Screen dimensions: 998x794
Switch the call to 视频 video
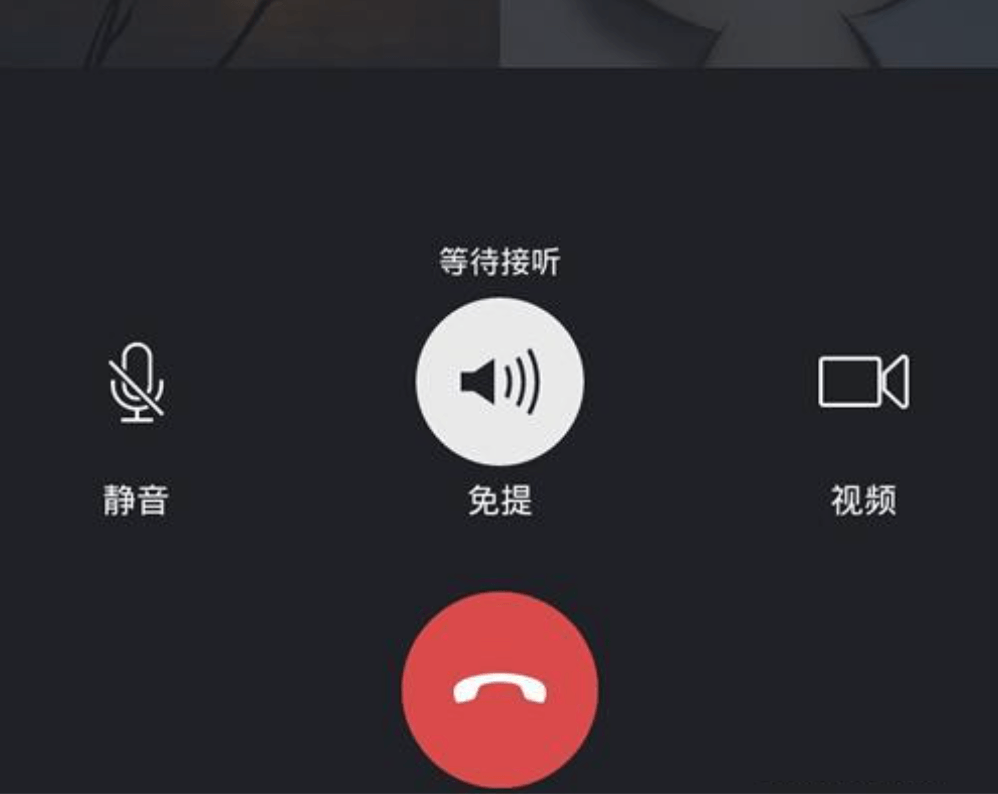click(863, 381)
